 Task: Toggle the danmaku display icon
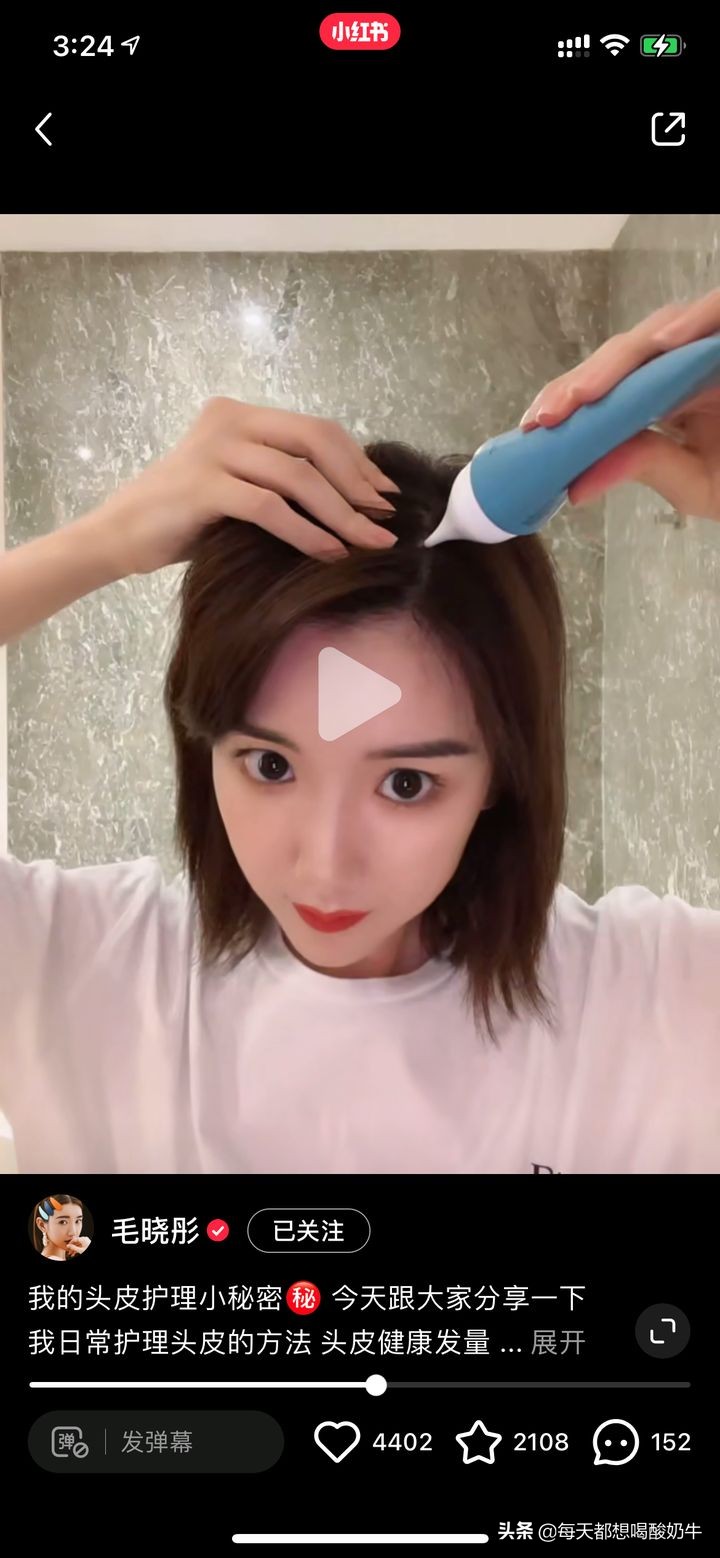click(69, 1442)
